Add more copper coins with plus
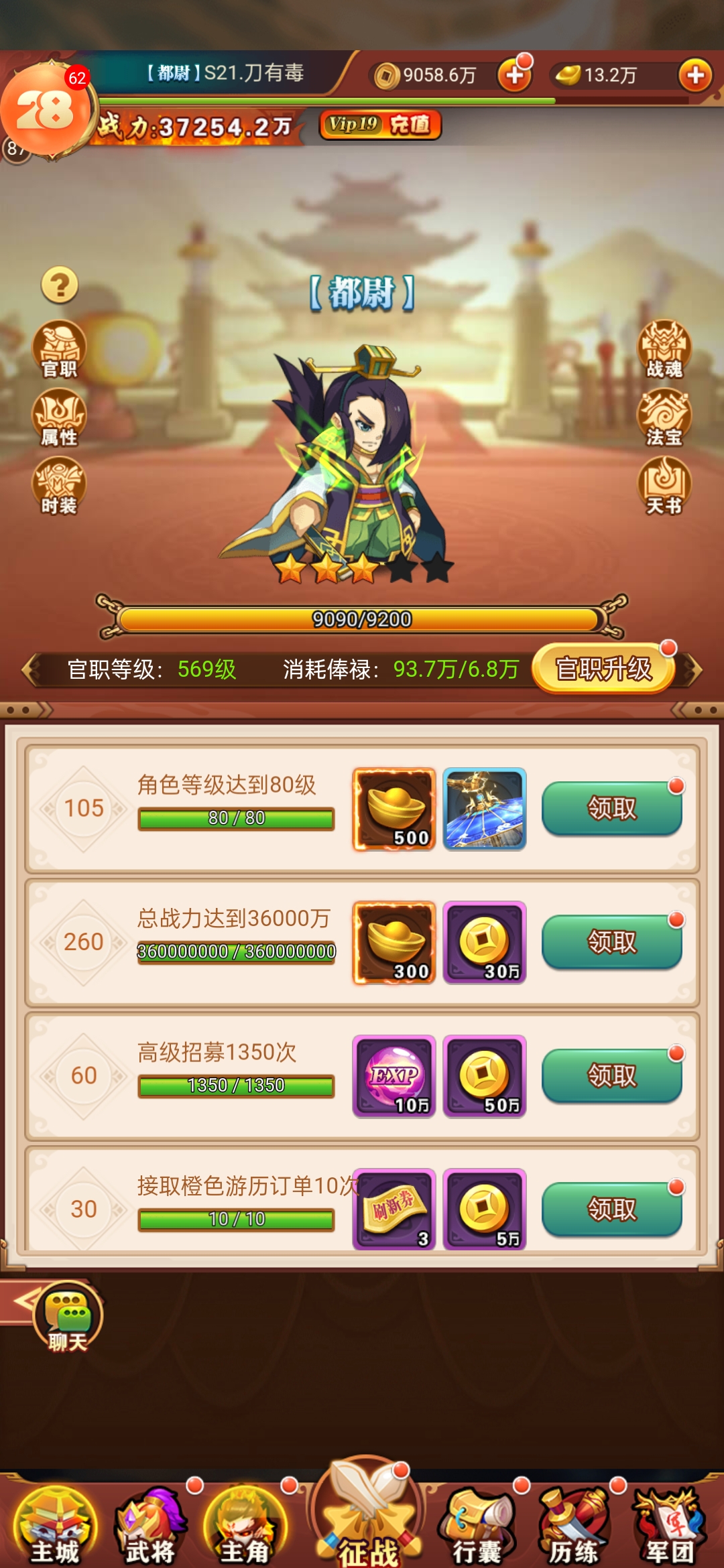The image size is (724, 1568). [x=514, y=75]
